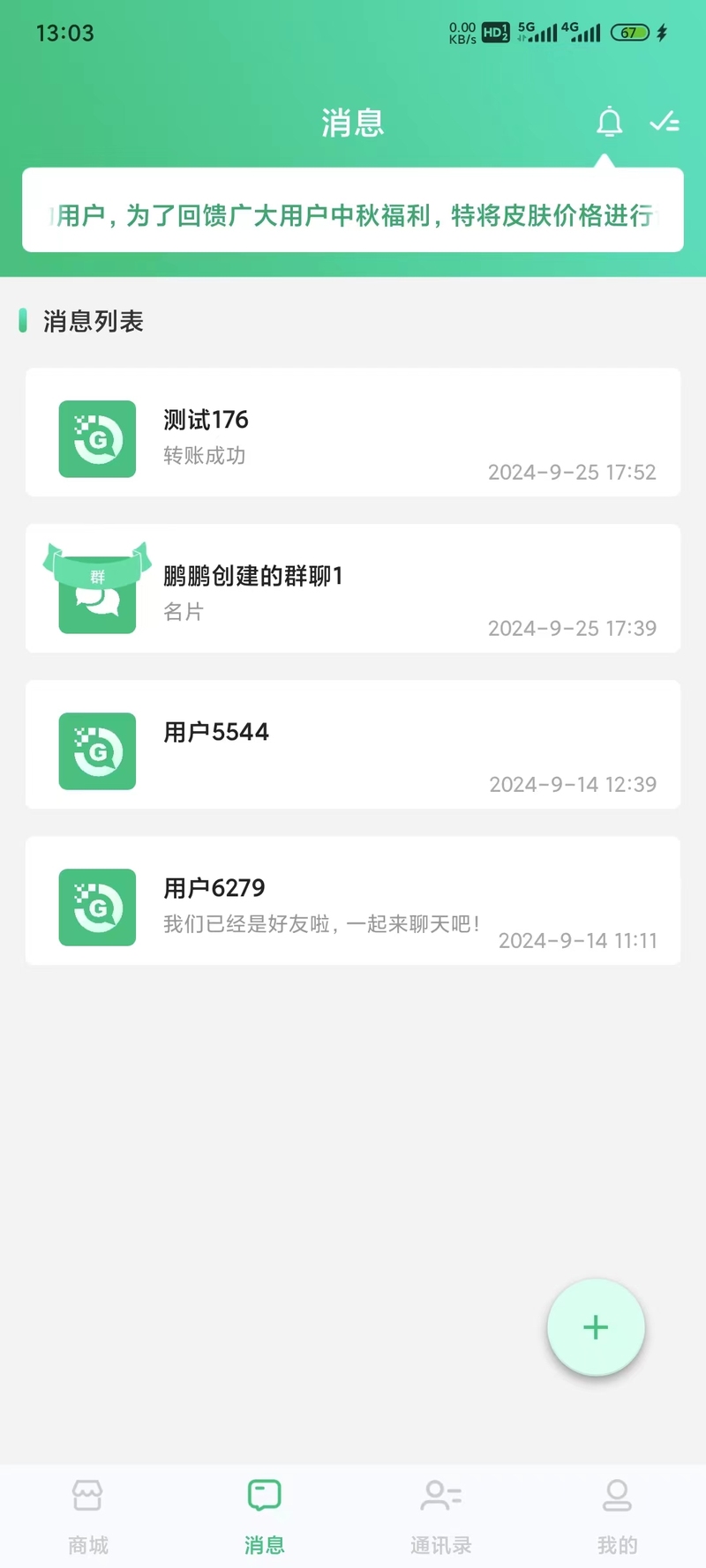Screen dimensions: 706x1568
Task: Mark all messages as read
Action: click(665, 122)
